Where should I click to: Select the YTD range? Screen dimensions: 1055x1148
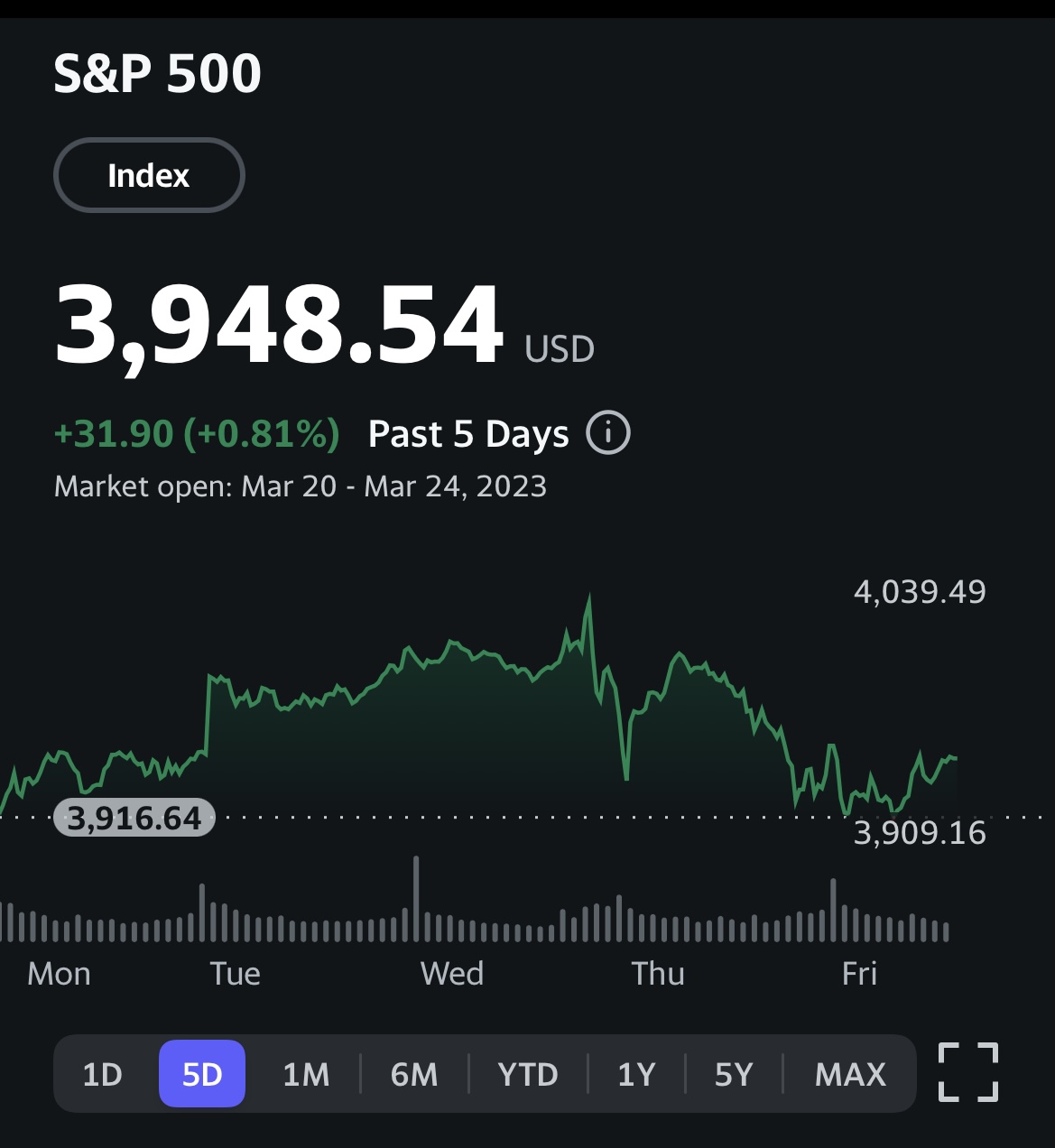pos(528,1074)
